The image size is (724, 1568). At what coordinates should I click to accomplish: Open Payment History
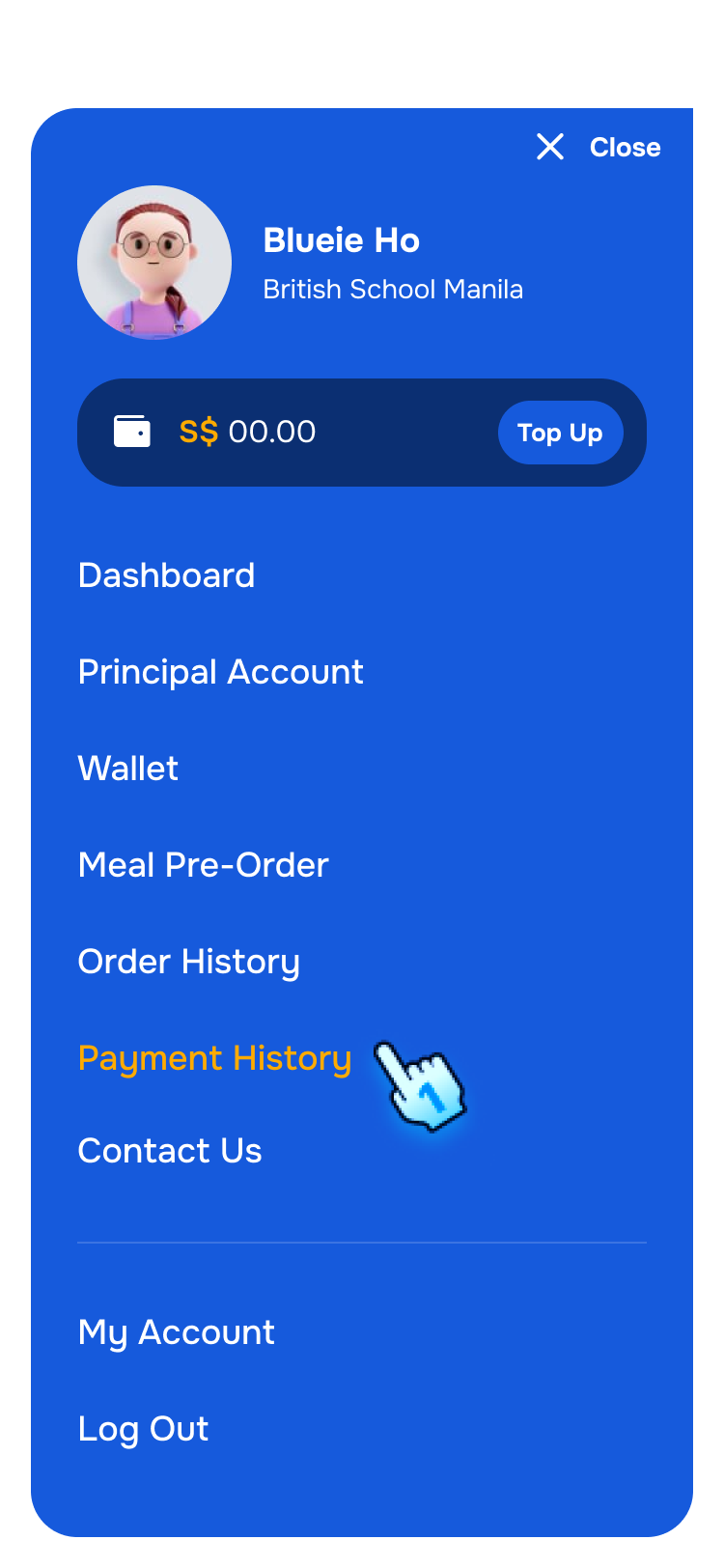214,1058
